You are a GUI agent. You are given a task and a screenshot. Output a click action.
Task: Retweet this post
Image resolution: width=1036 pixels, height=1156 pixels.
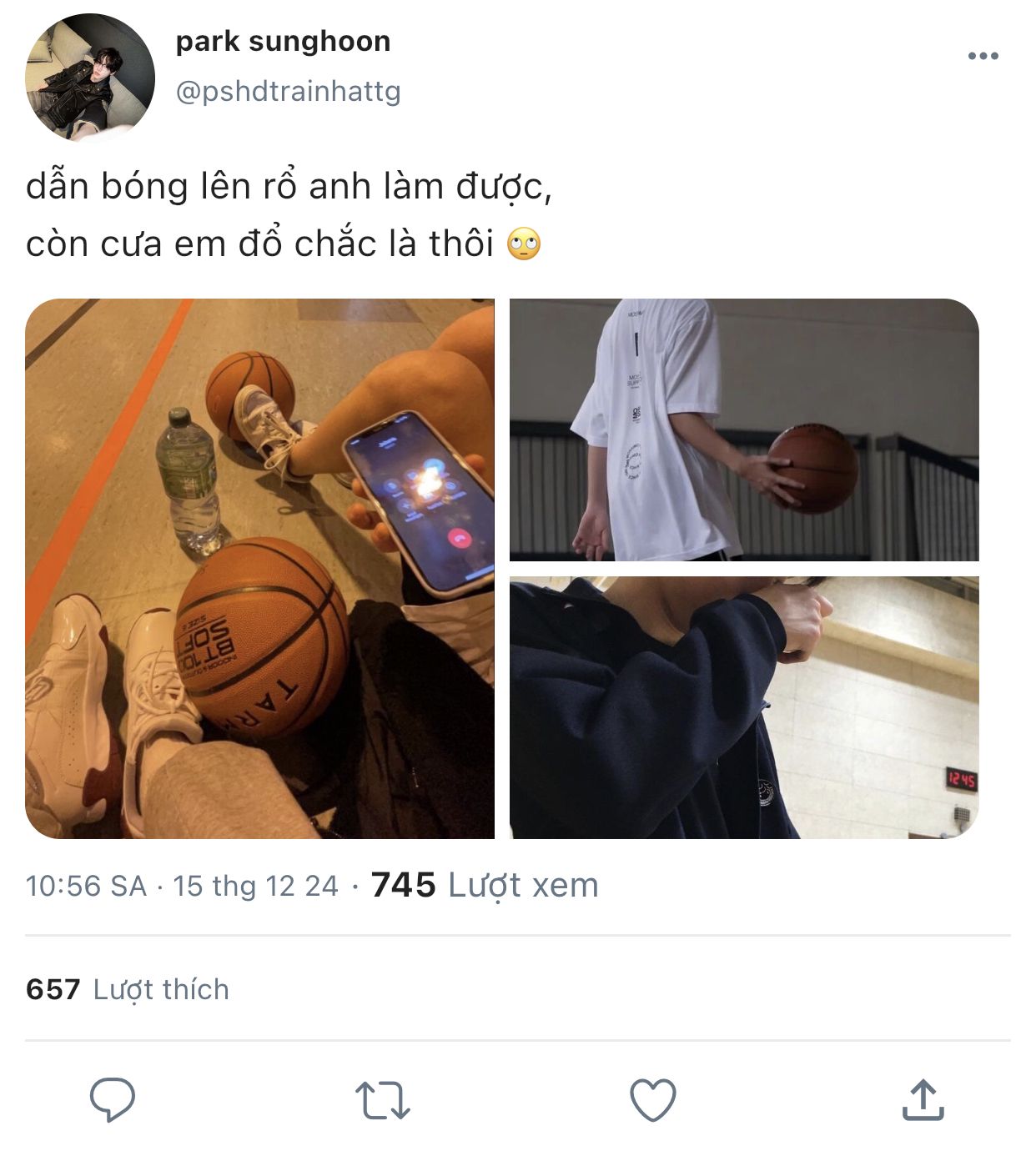pos(382,1099)
